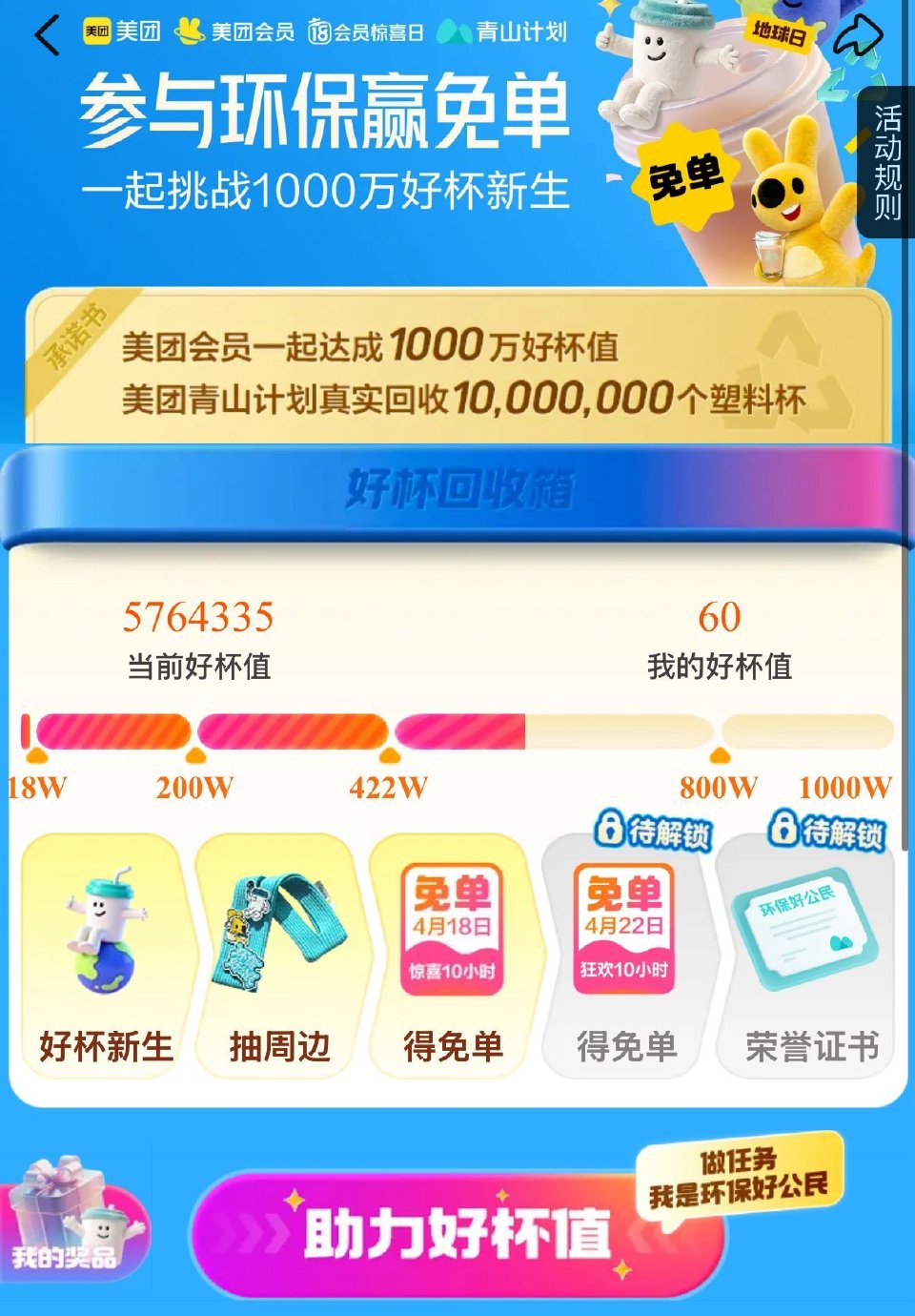
Task: Tap the back arrow to leave the activity page
Action: pyautogui.click(x=41, y=33)
